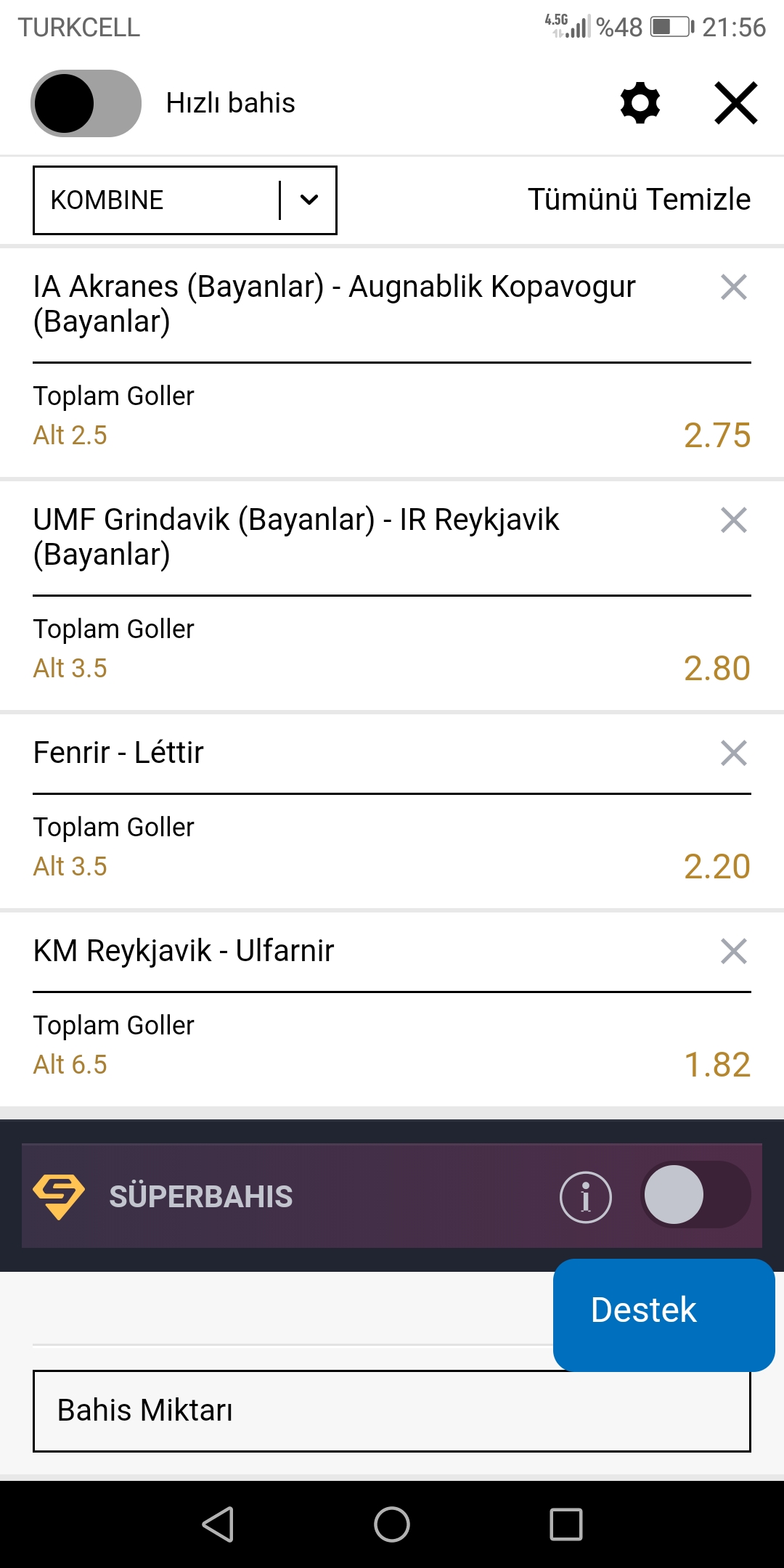784x1568 pixels.
Task: Open bet slip settings gear
Action: tap(640, 103)
